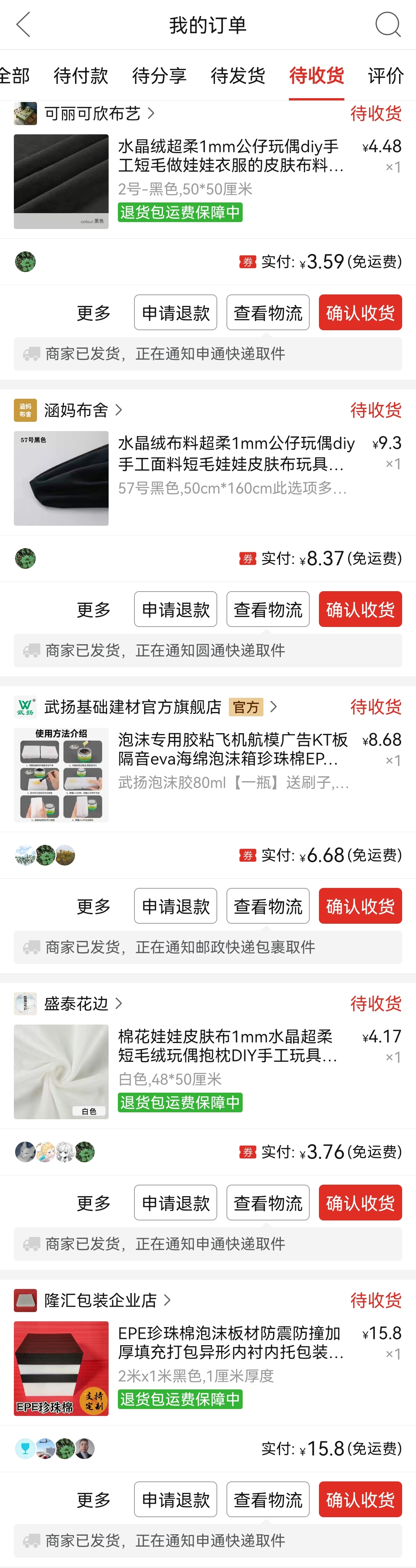Viewport: 416px width, 1568px height.
Task: Request a refund for the 盛泰花边 order
Action: [x=175, y=1203]
